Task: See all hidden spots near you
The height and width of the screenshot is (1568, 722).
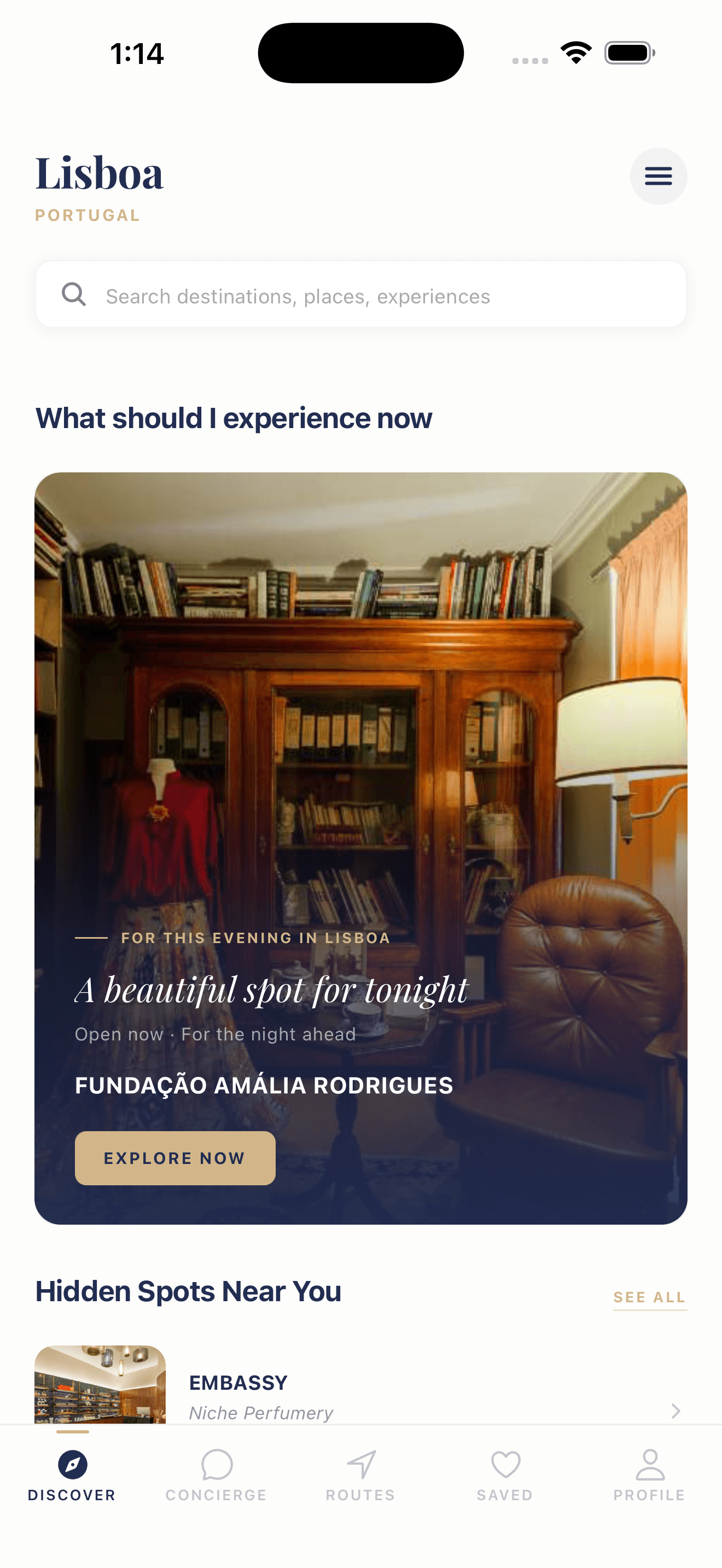Action: pyautogui.click(x=649, y=1297)
